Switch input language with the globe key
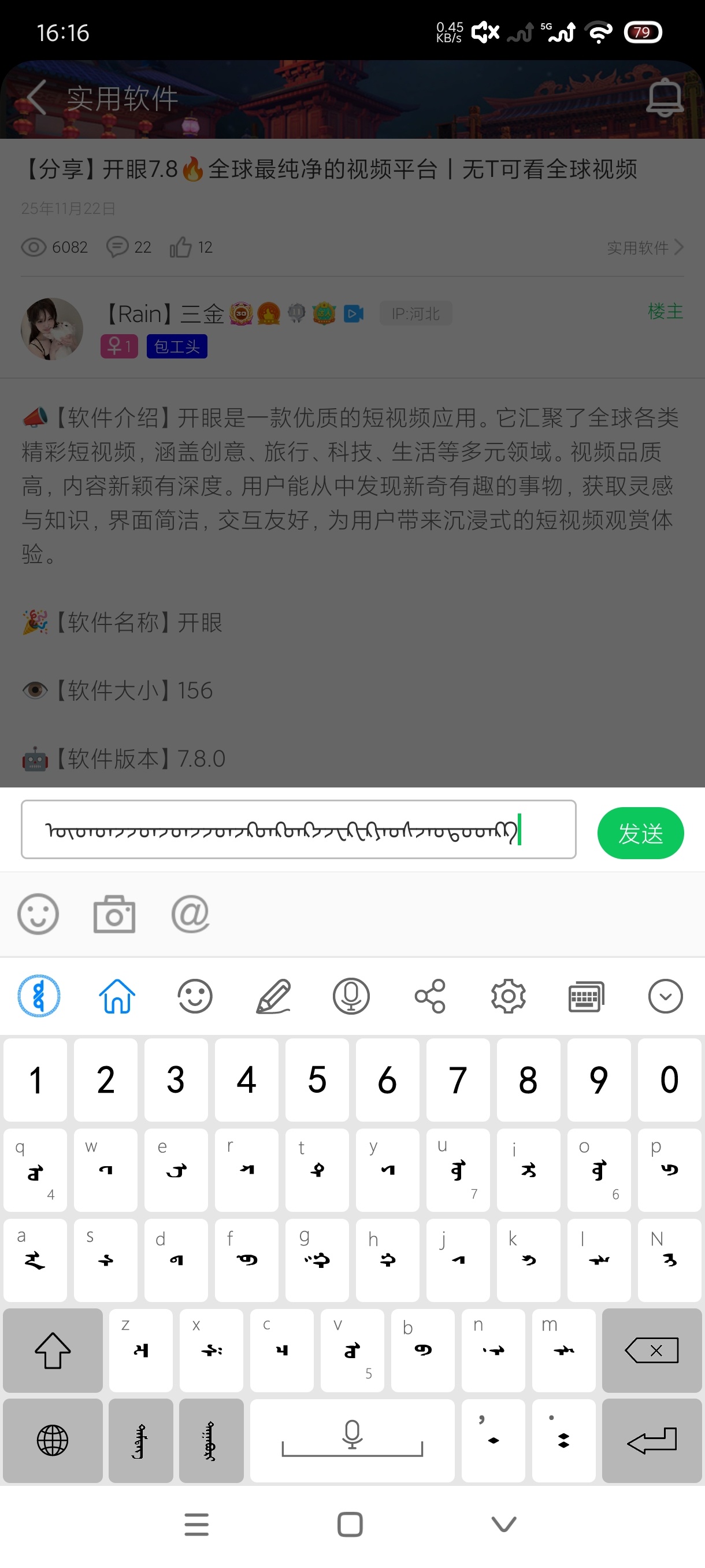Viewport: 705px width, 1568px height. click(53, 1440)
